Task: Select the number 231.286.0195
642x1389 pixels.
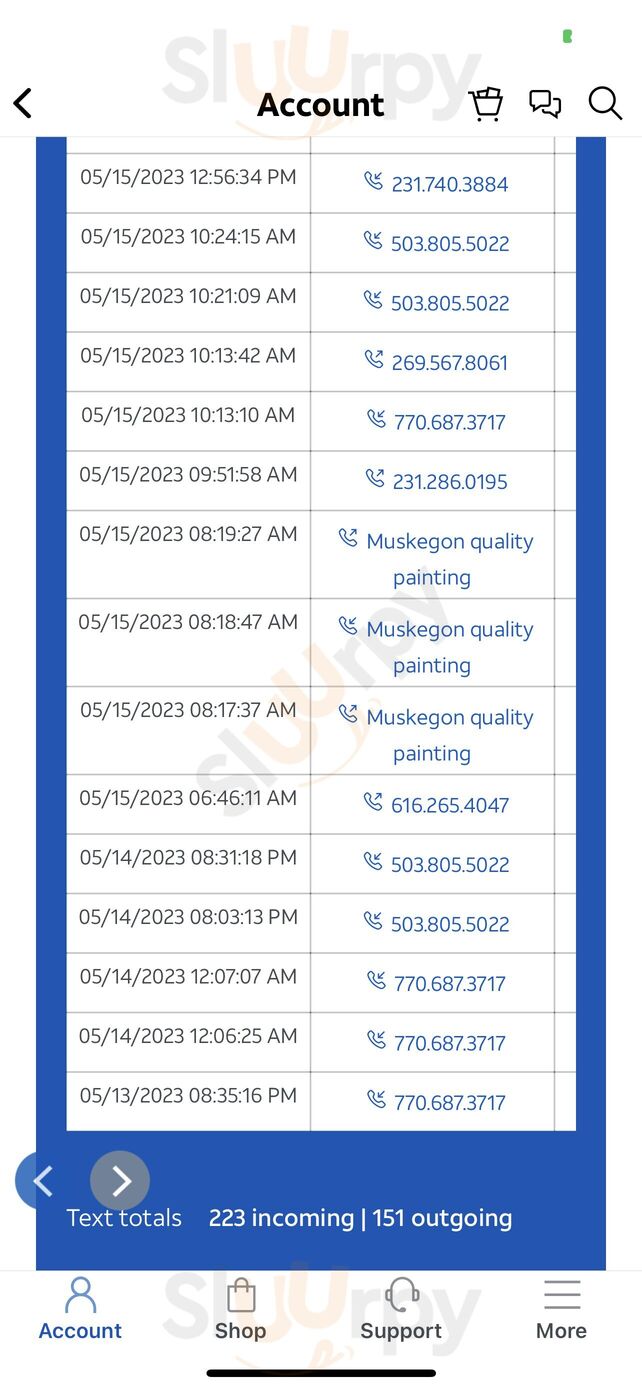Action: point(449,482)
